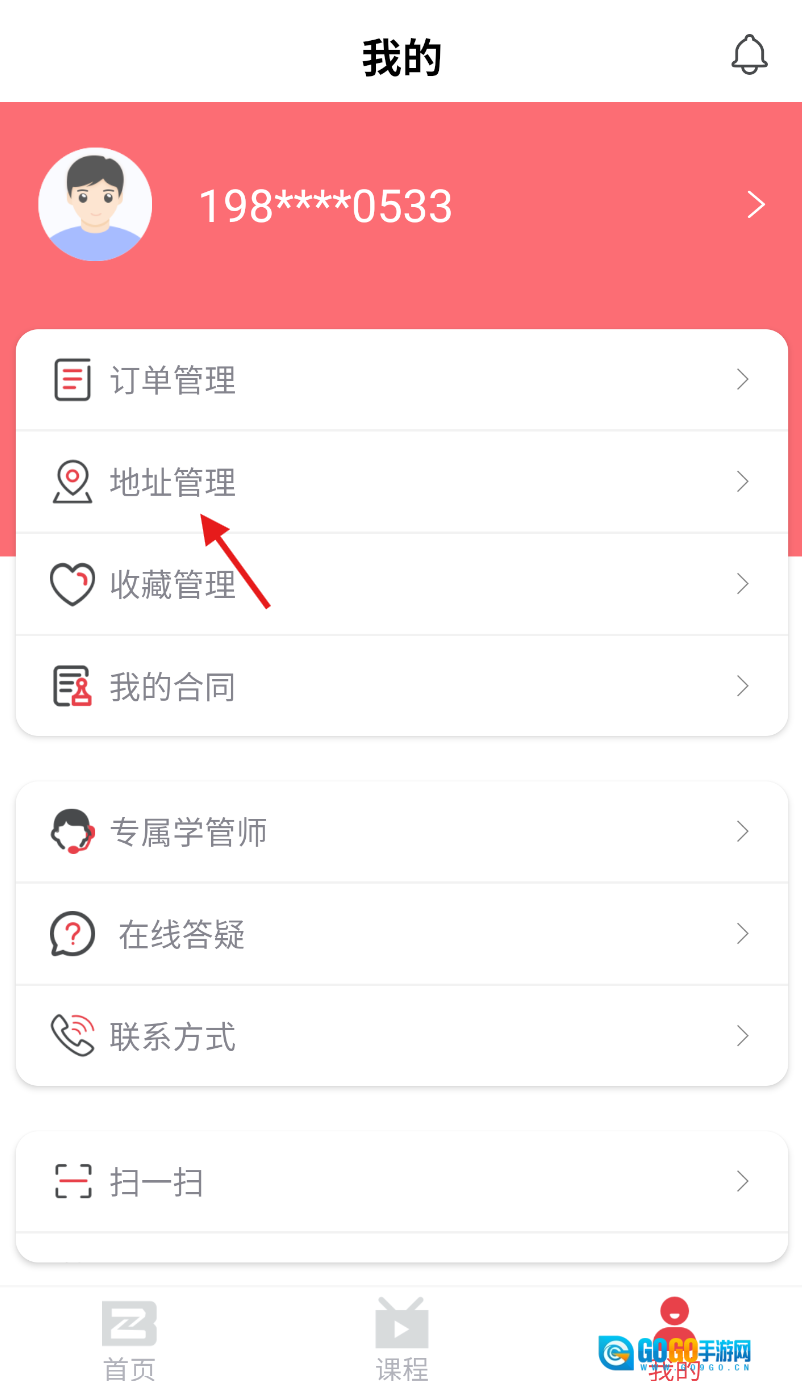The height and width of the screenshot is (1381, 802).
Task: Switch to the 首页 home tab
Action: 130,1340
